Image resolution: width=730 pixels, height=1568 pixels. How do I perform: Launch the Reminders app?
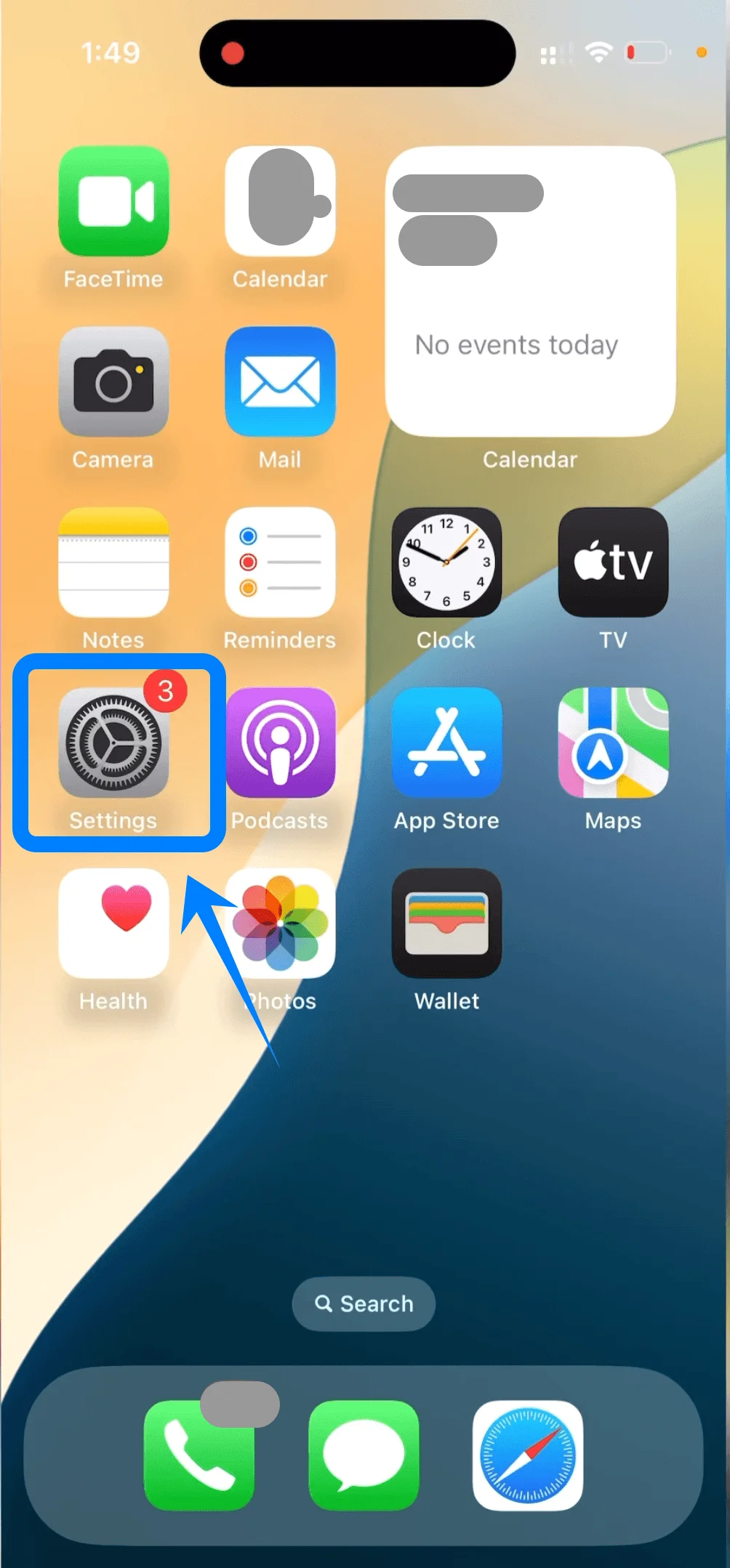[280, 562]
